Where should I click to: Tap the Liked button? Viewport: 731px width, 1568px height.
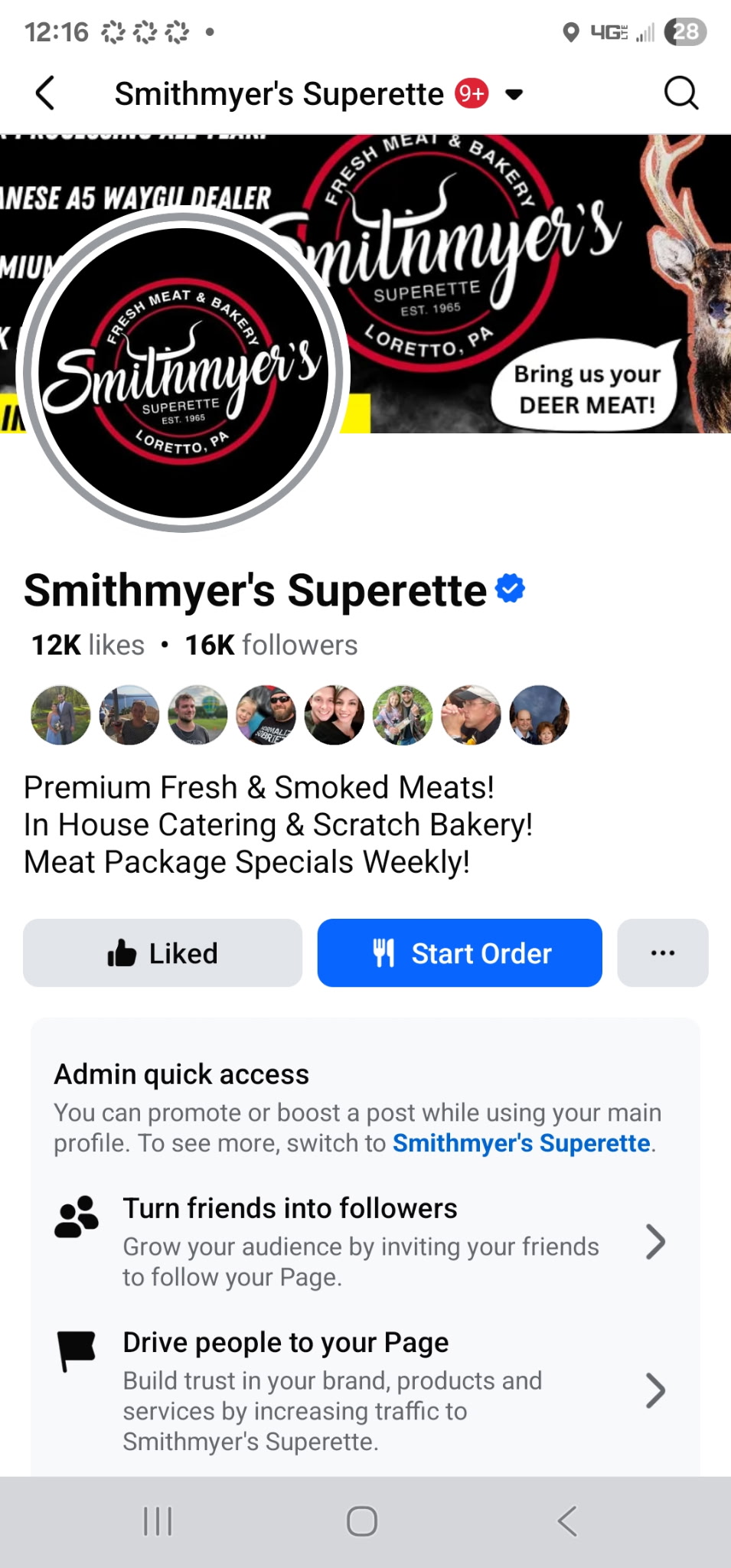162,953
